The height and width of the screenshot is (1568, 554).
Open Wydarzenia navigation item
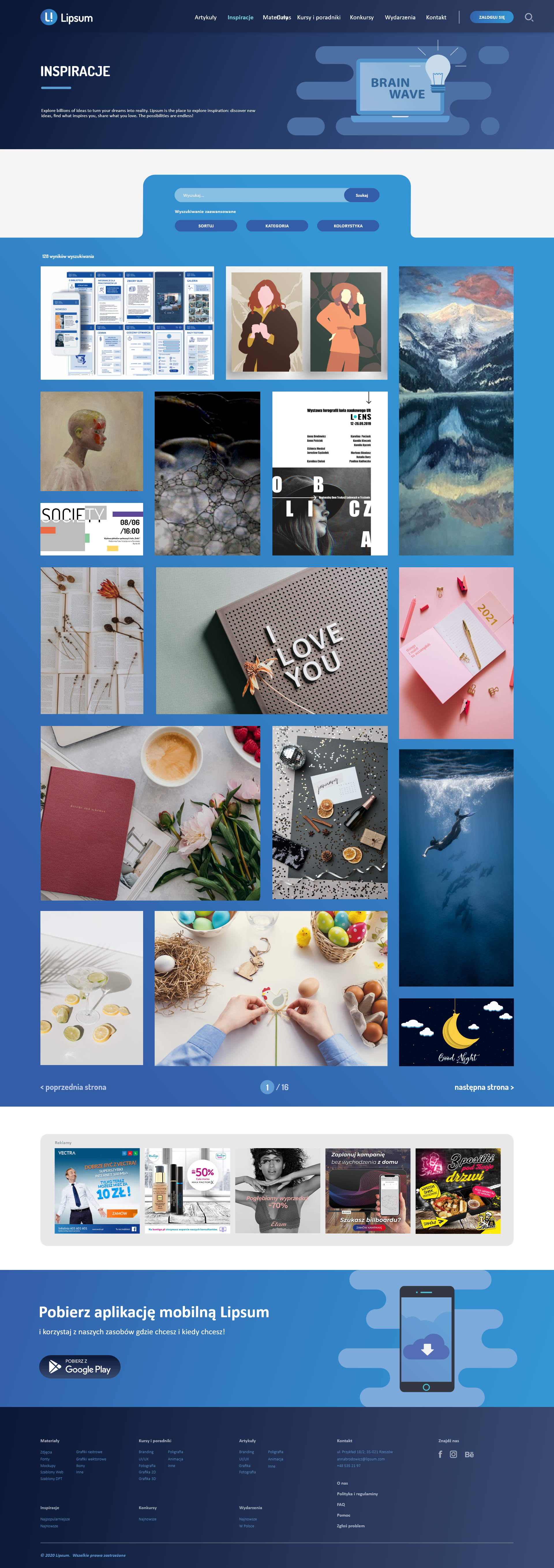(x=400, y=17)
